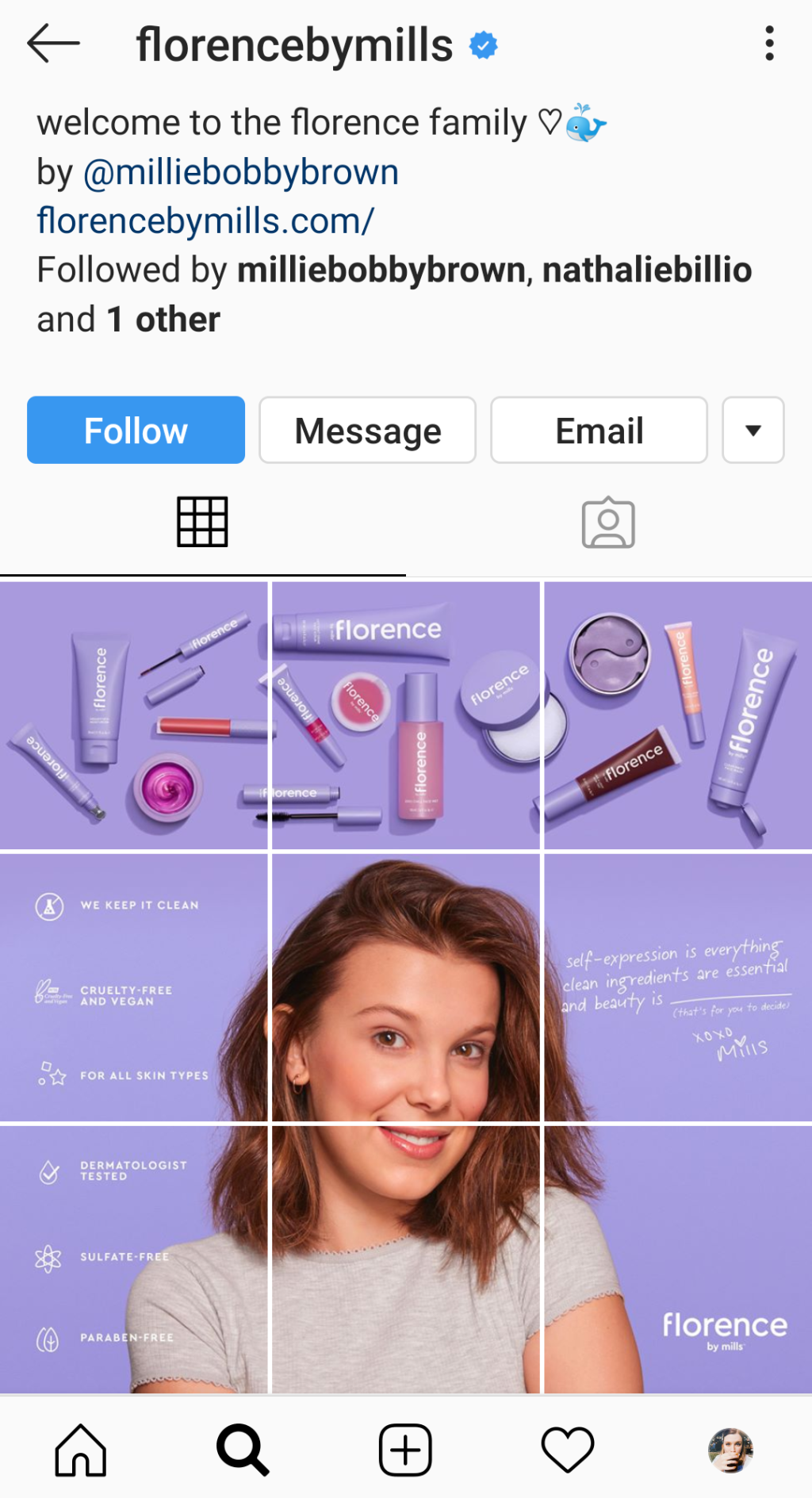Follow the florencebymills account

click(136, 431)
